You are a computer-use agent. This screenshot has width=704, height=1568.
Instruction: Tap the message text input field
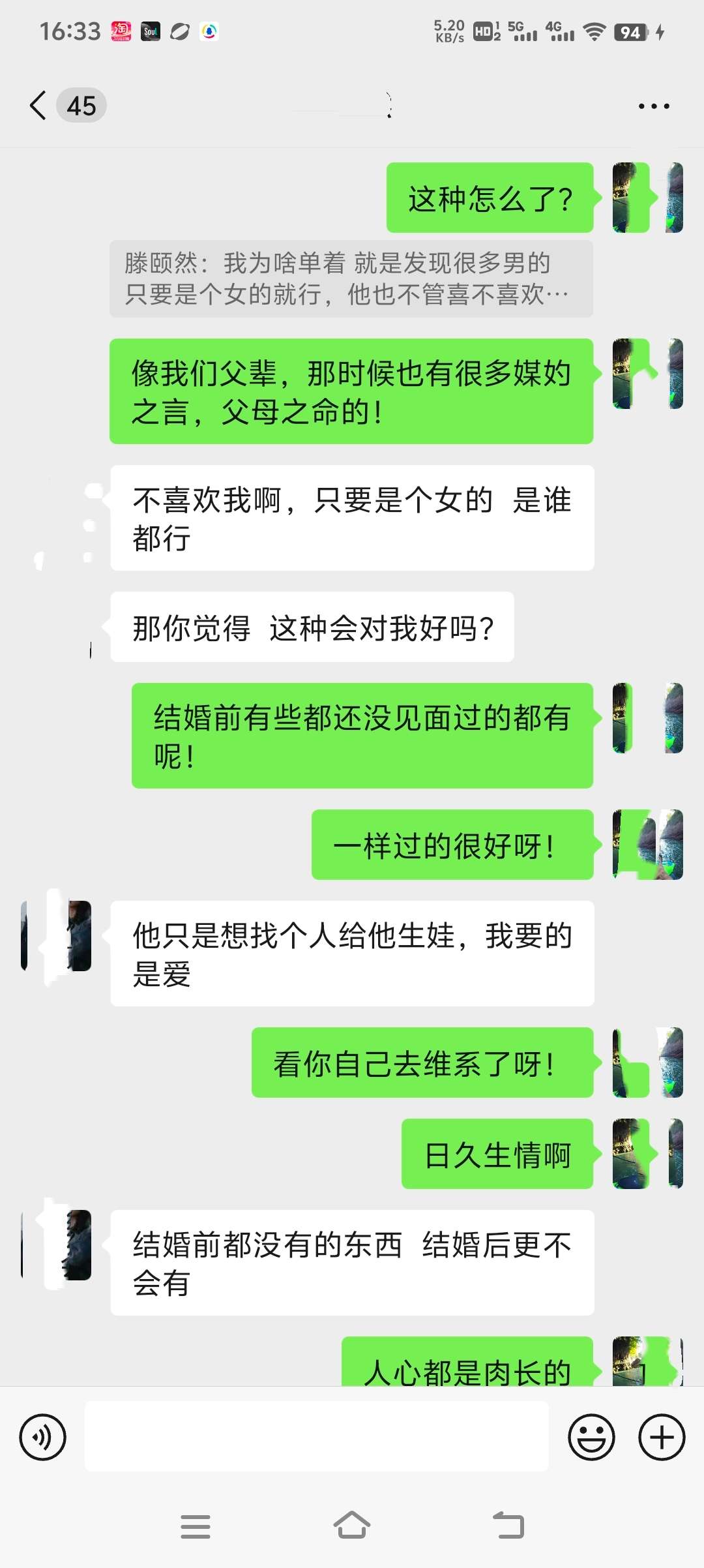(x=317, y=1436)
